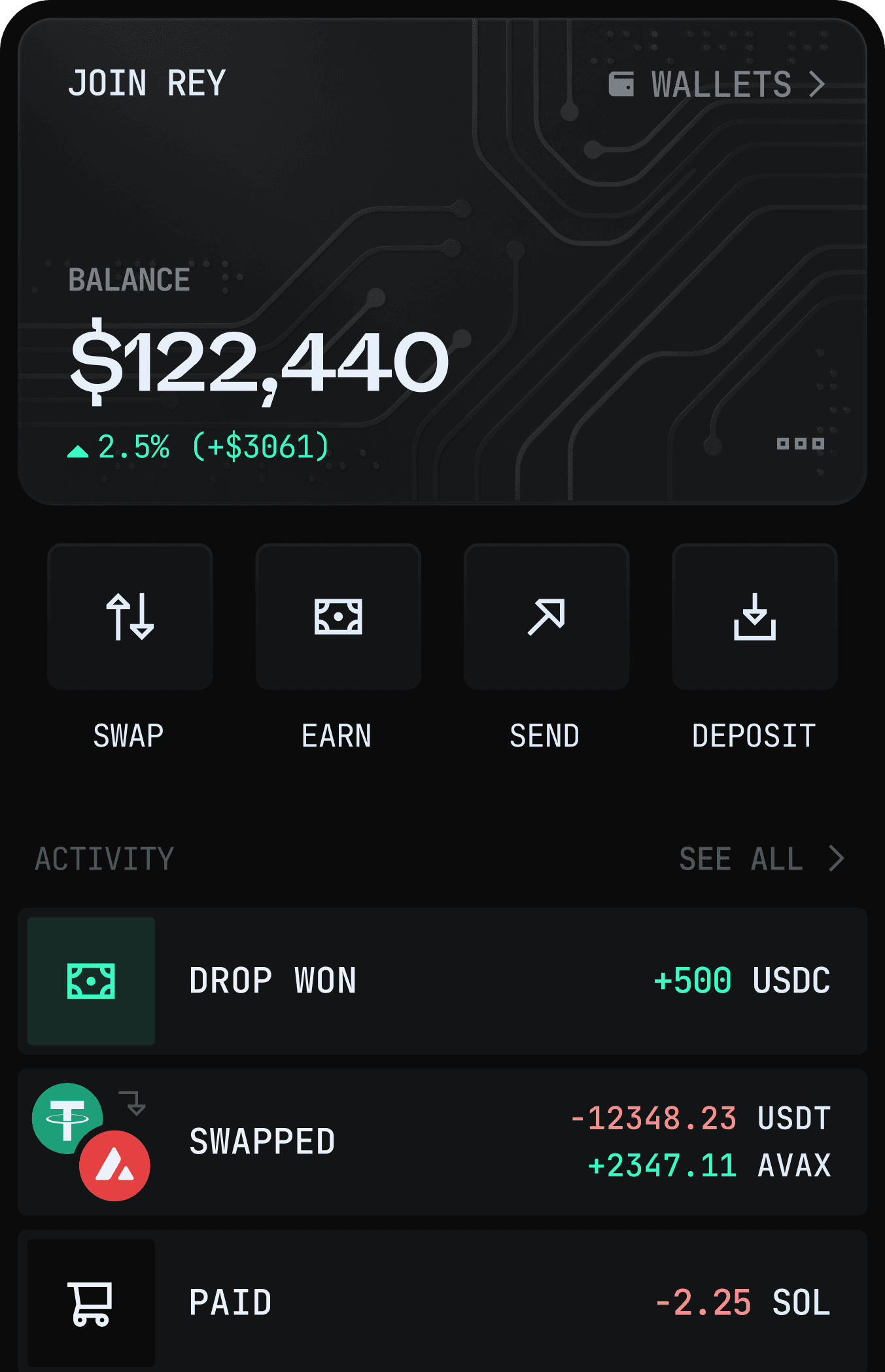Select the Swap icon

click(129, 616)
